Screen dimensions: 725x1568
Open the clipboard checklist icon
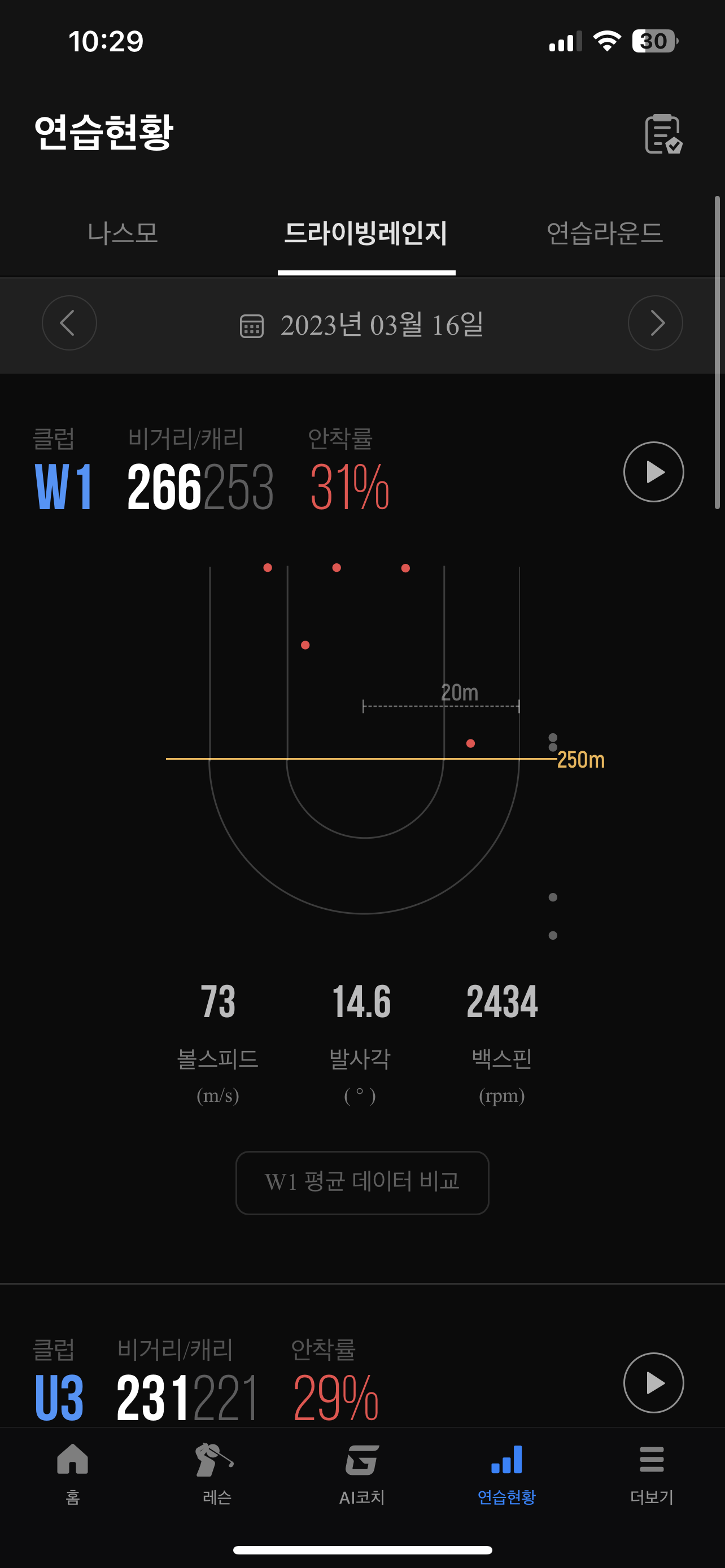point(663,134)
